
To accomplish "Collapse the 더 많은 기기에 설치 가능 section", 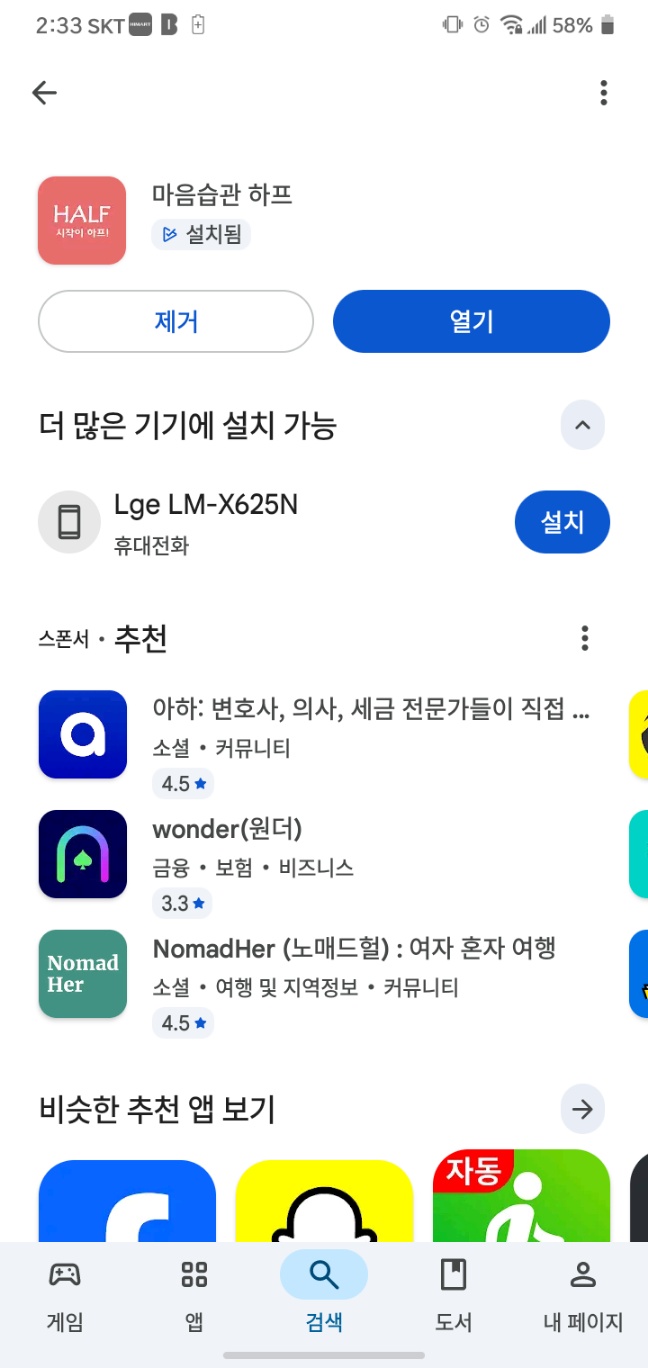I will (x=583, y=426).
